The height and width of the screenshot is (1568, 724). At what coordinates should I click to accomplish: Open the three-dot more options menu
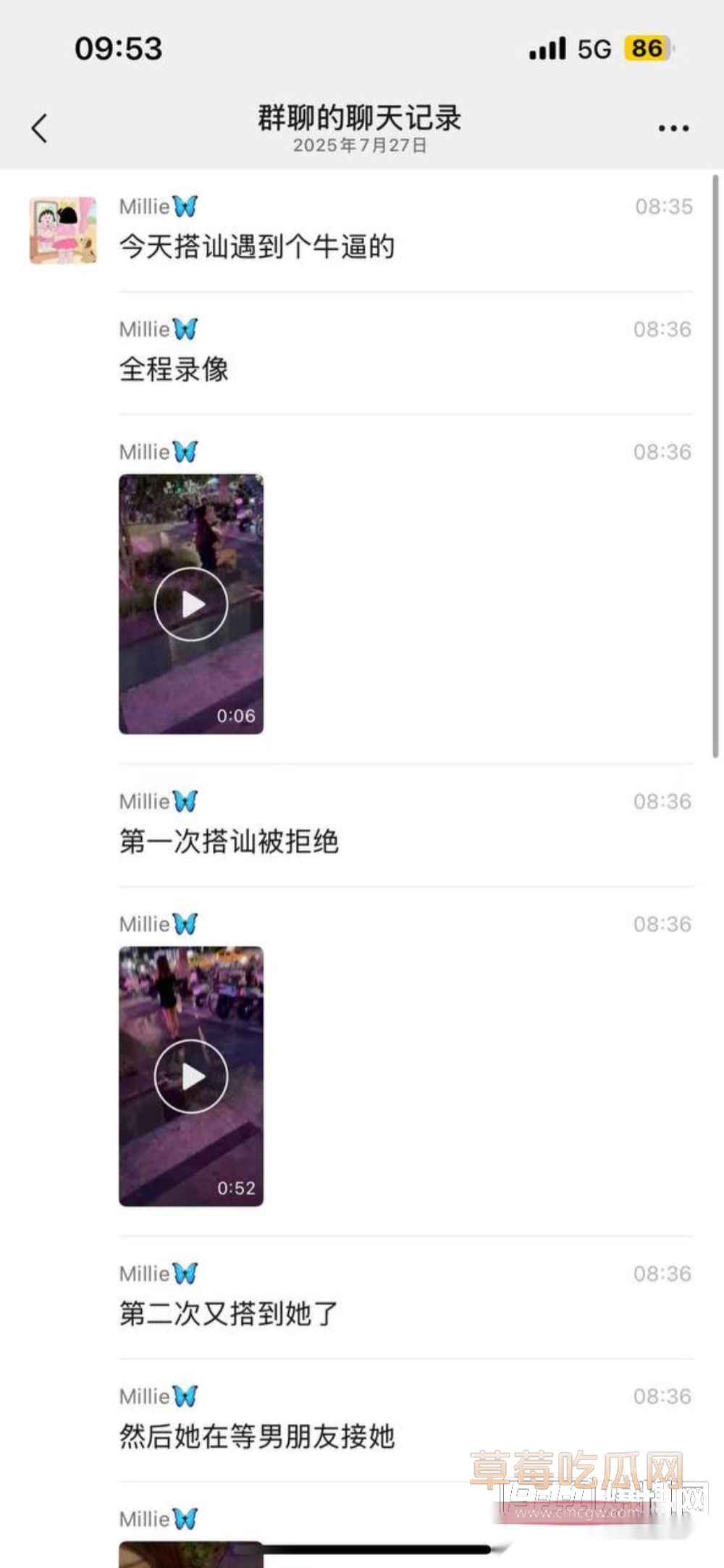[x=673, y=129]
